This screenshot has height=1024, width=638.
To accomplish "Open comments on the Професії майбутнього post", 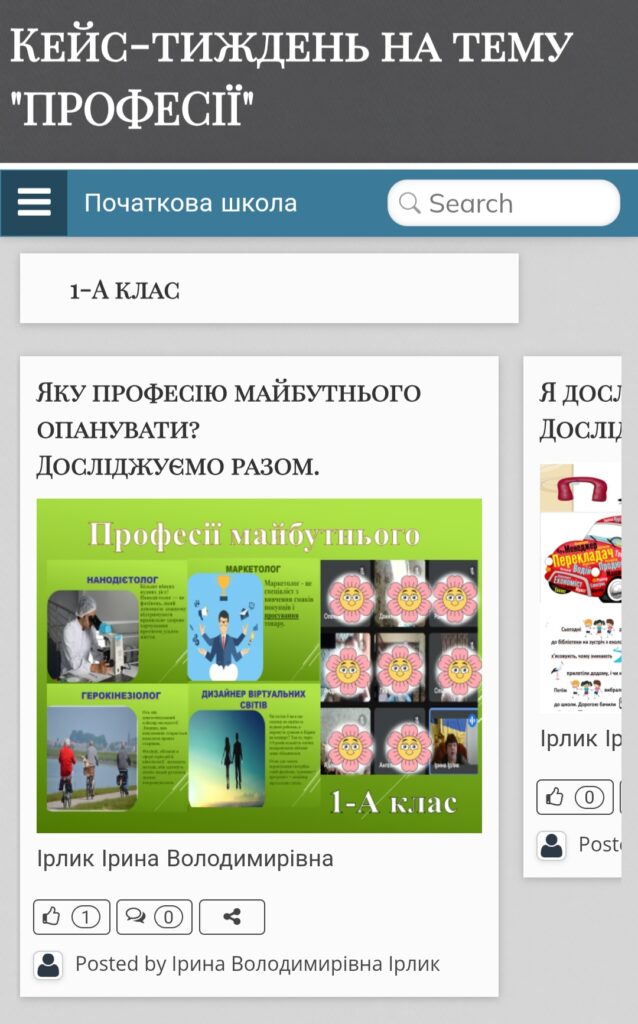I will [x=153, y=916].
